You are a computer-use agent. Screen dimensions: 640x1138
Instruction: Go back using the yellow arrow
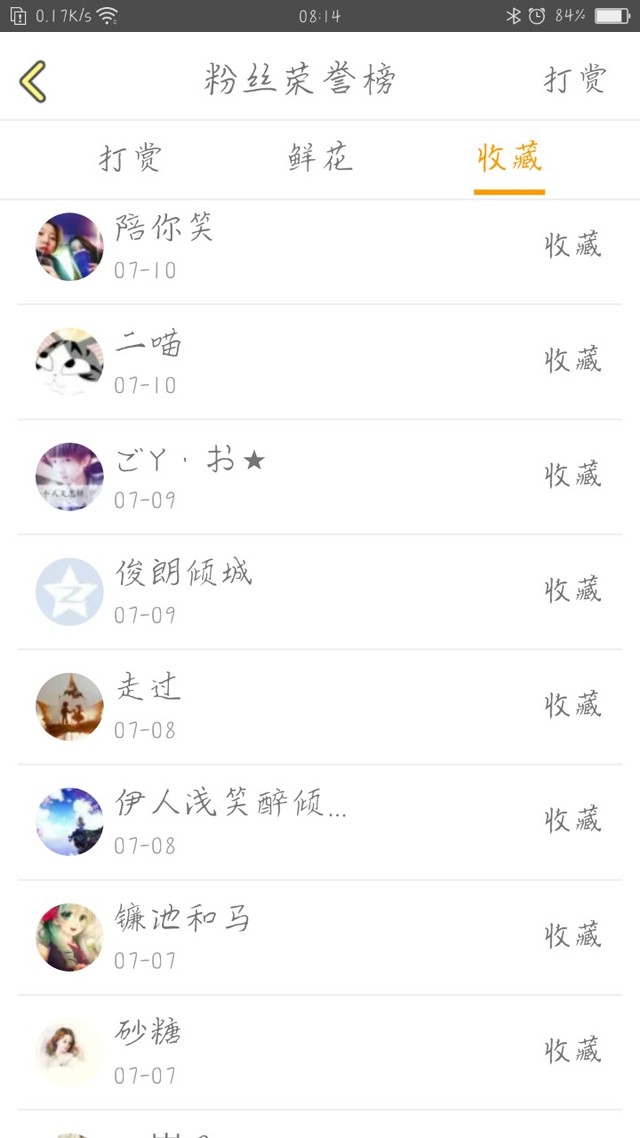point(33,81)
